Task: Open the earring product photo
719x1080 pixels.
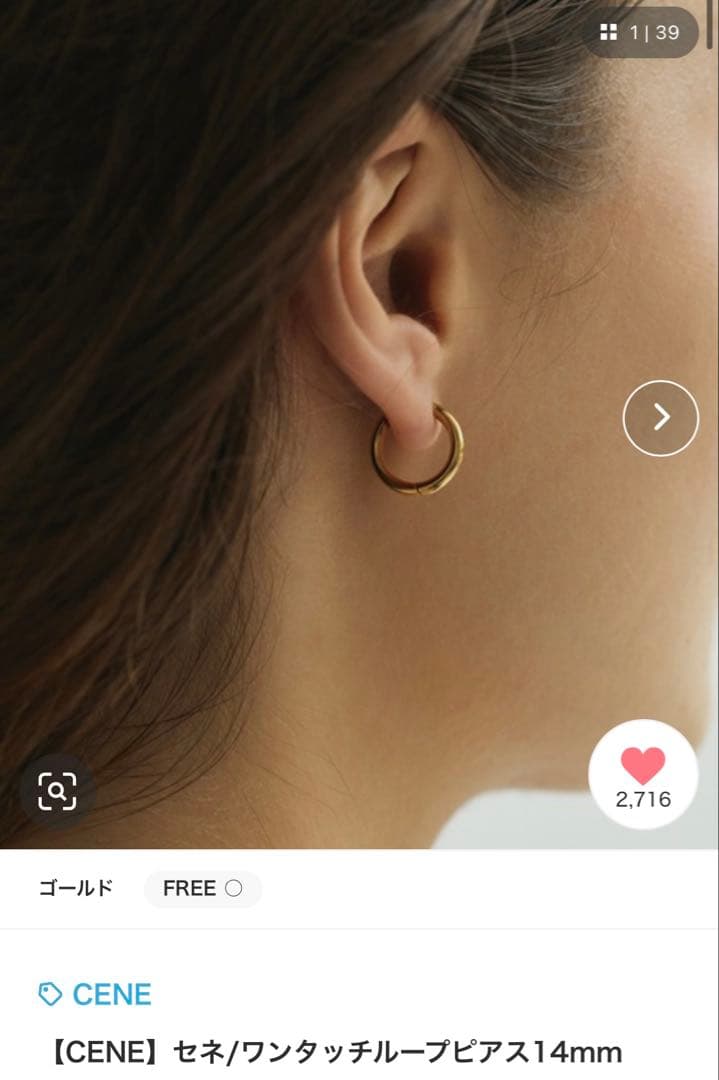Action: click(x=360, y=424)
